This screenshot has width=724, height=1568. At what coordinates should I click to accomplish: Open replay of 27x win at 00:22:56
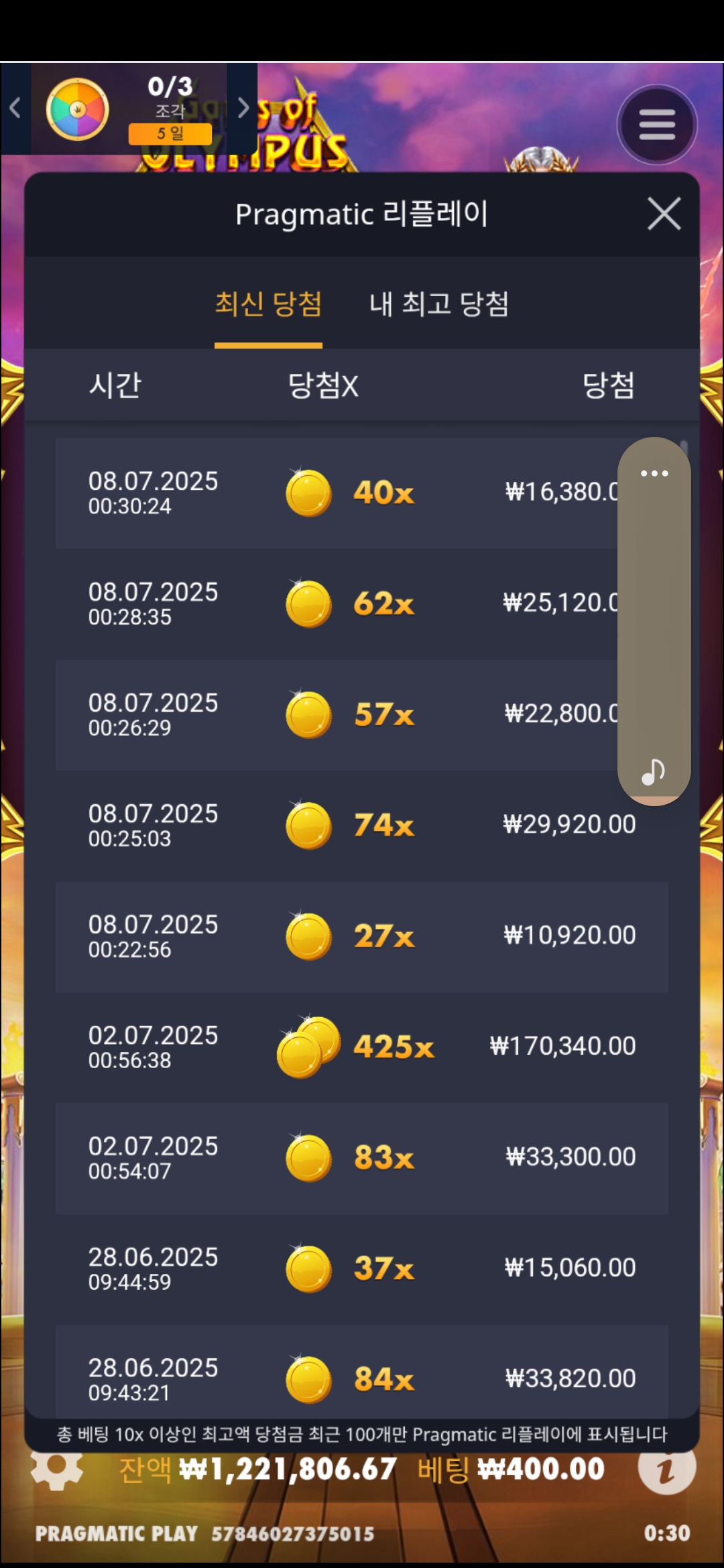click(x=362, y=936)
